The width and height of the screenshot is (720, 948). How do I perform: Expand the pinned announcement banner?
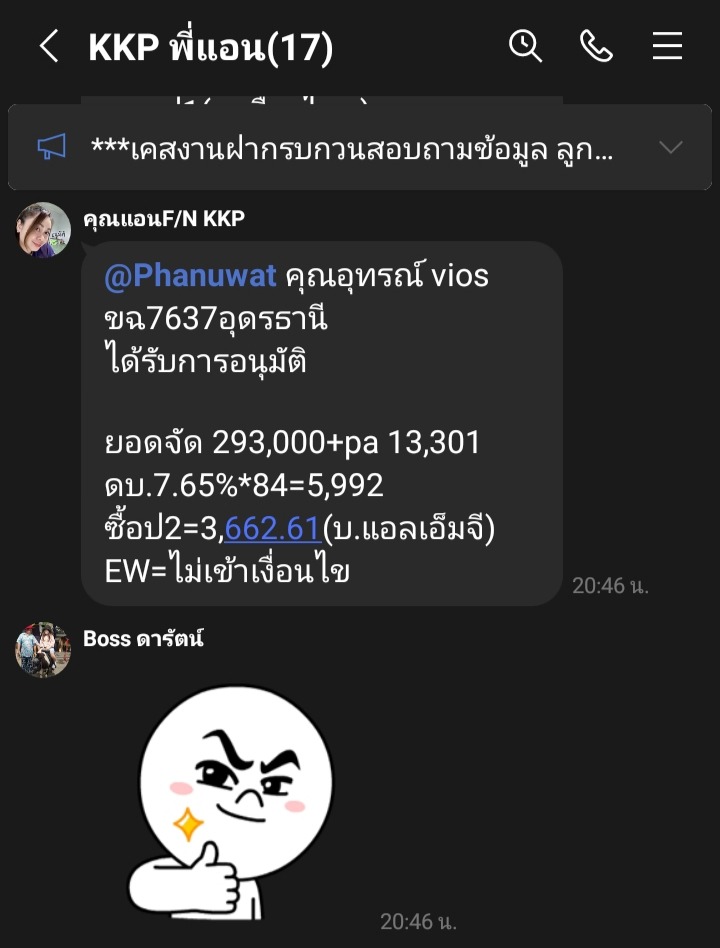(670, 148)
